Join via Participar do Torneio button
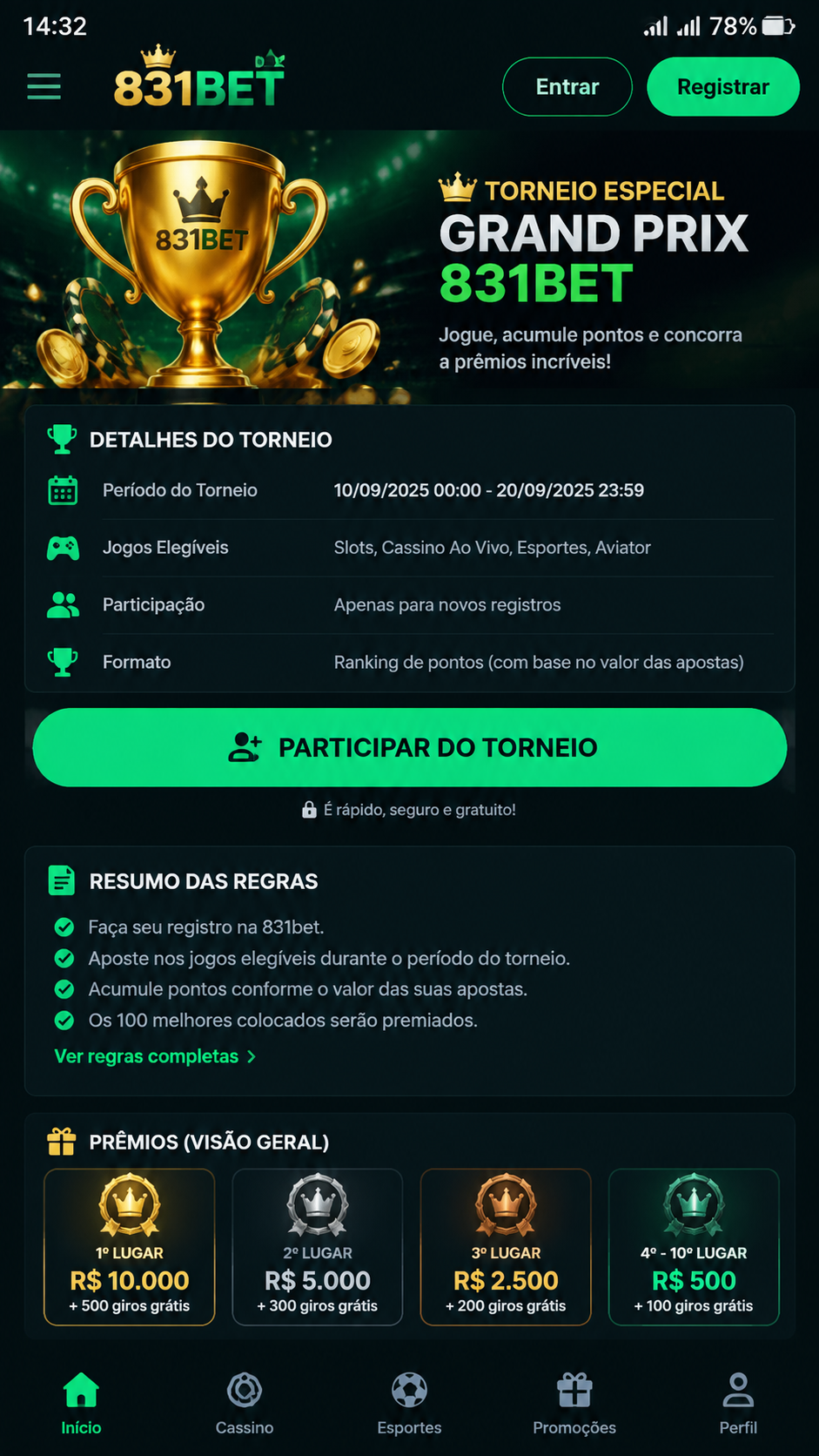819x1456 pixels. 410,747
